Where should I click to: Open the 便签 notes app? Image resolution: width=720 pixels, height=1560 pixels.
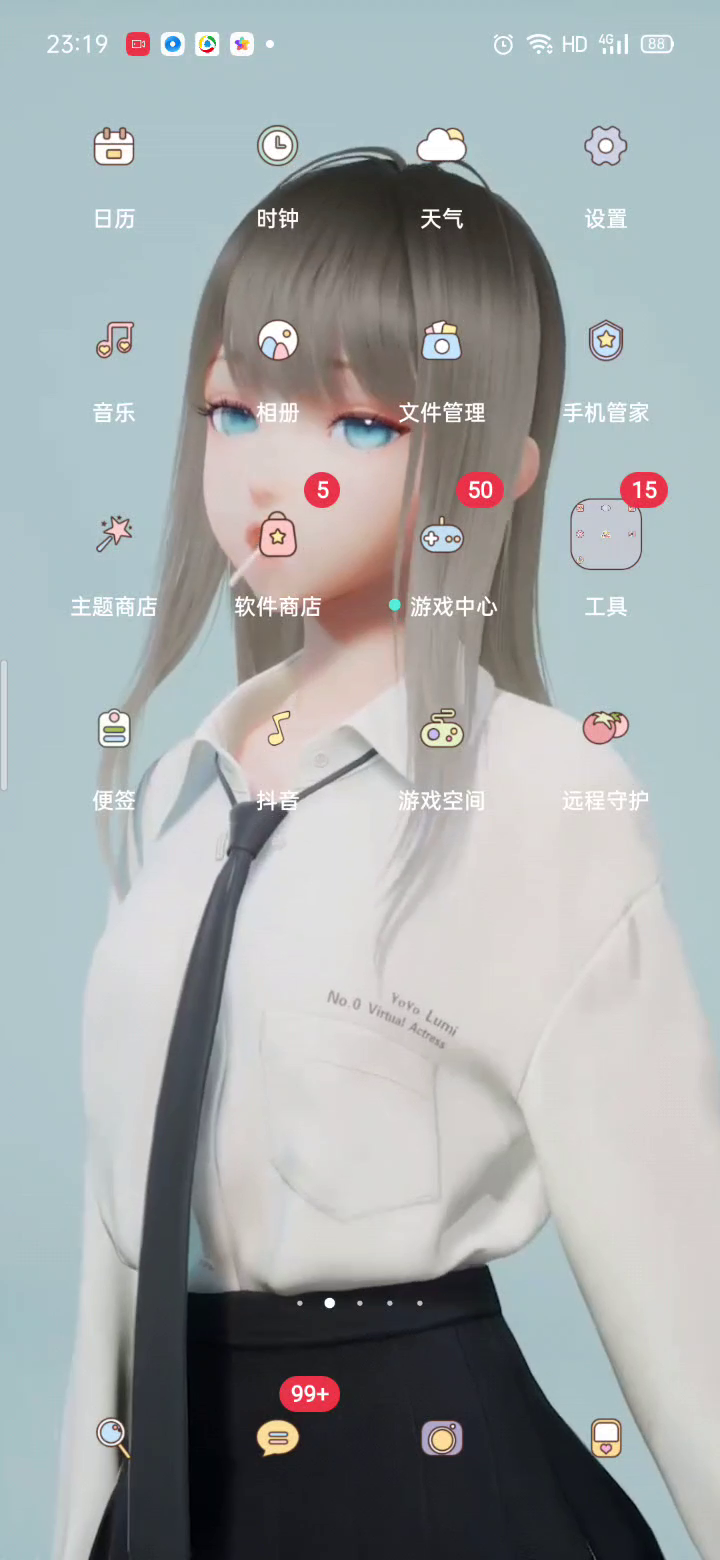[x=114, y=729]
